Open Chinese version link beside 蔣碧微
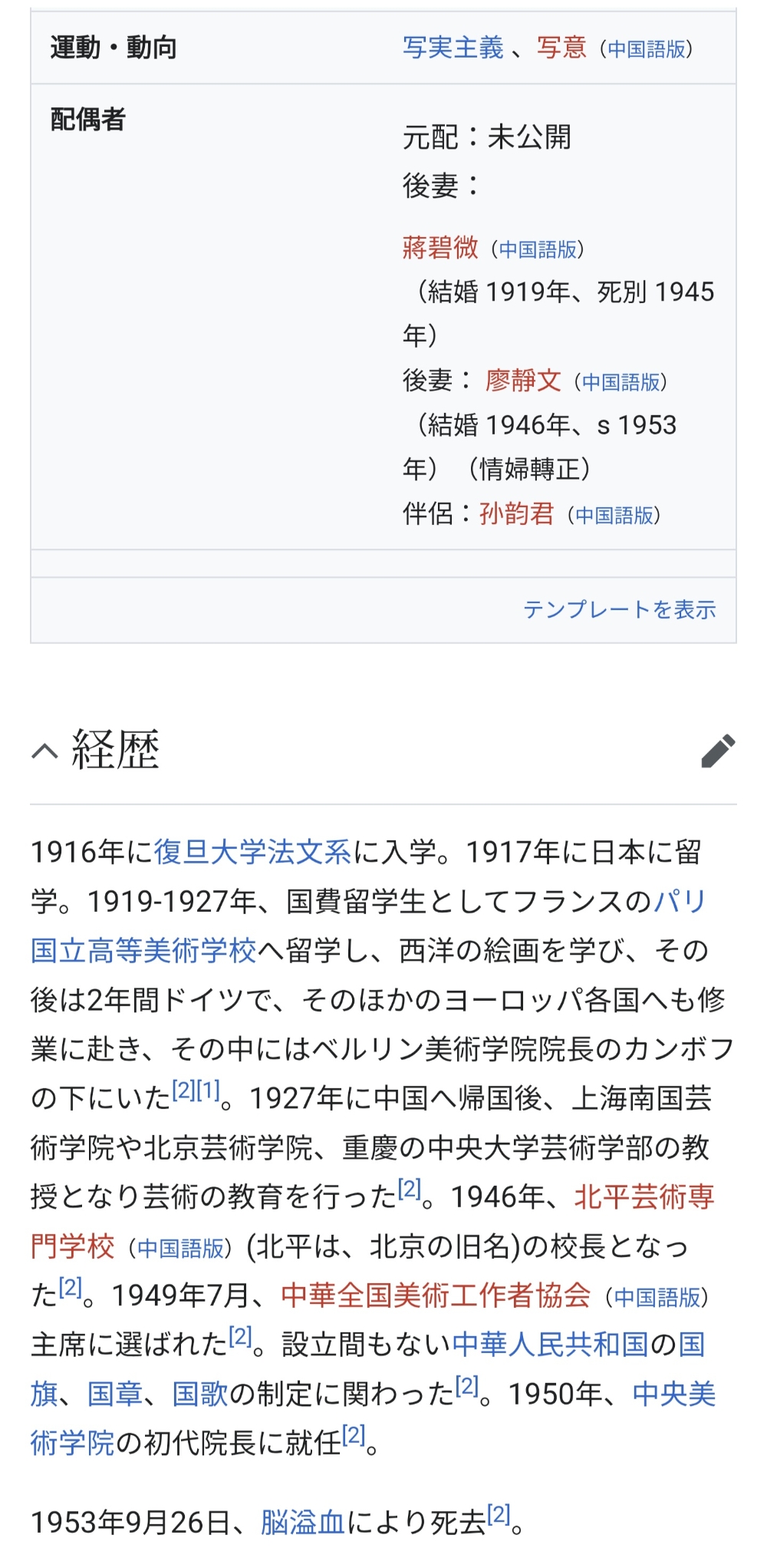Screen dimensions: 767x1568 tap(538, 249)
